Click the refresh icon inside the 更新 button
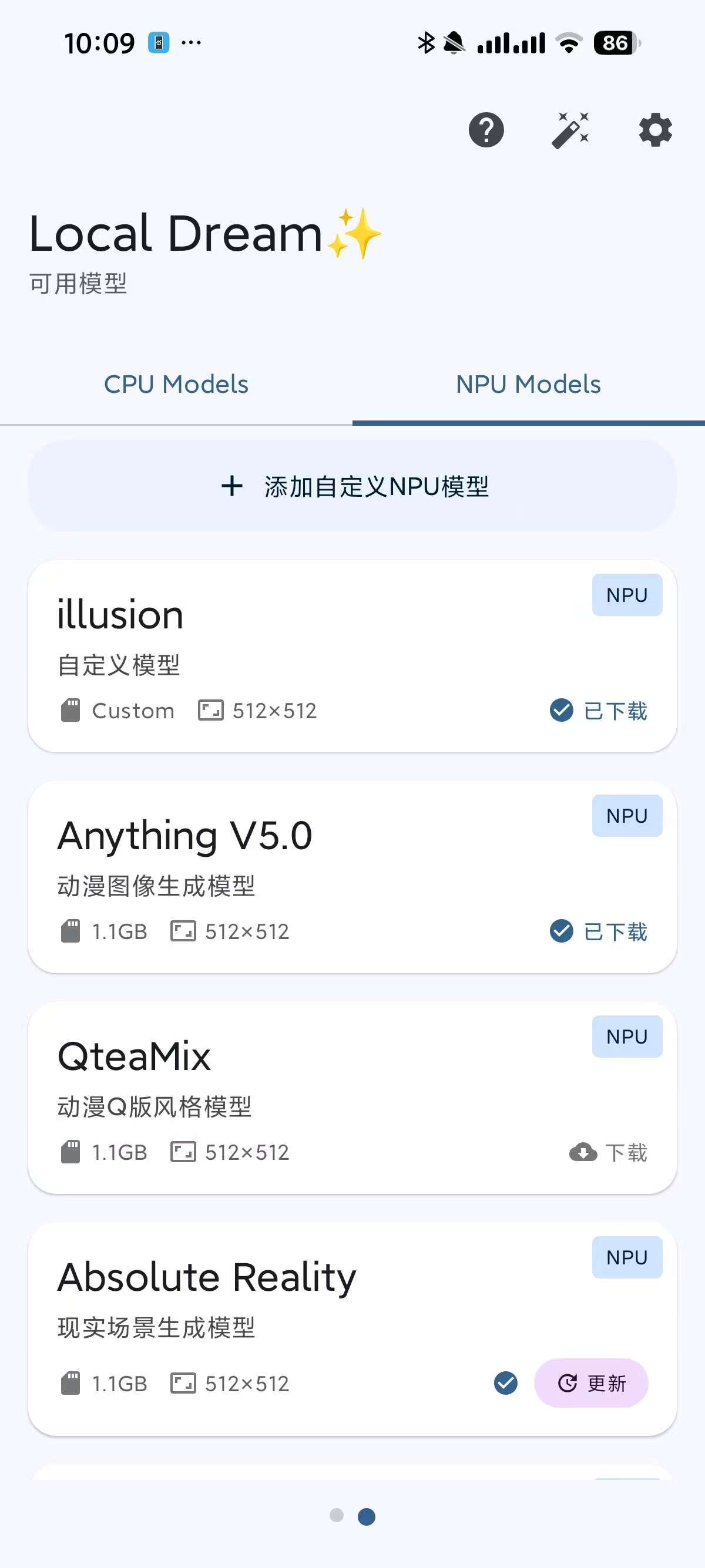The height and width of the screenshot is (1568, 705). tap(567, 1384)
